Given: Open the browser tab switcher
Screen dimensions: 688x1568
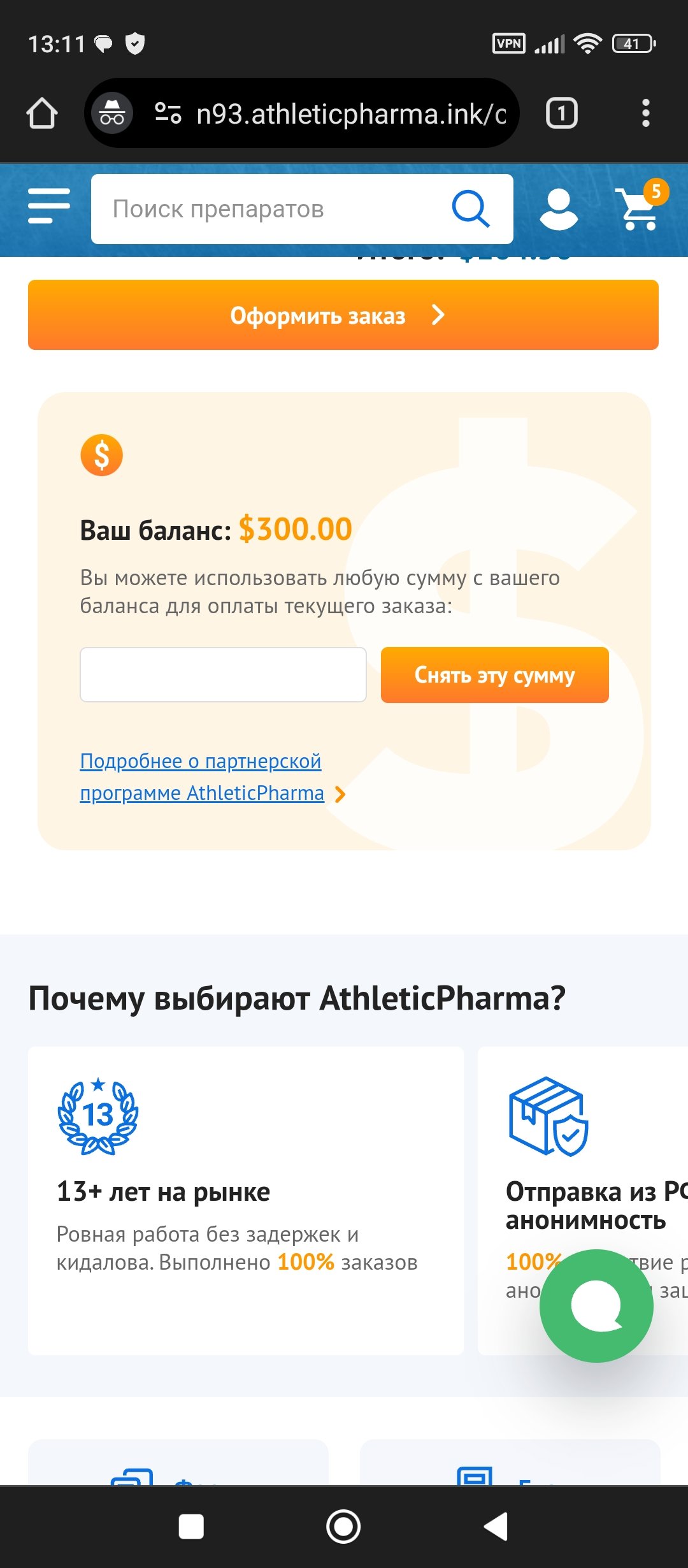Looking at the screenshot, I should pyautogui.click(x=561, y=113).
